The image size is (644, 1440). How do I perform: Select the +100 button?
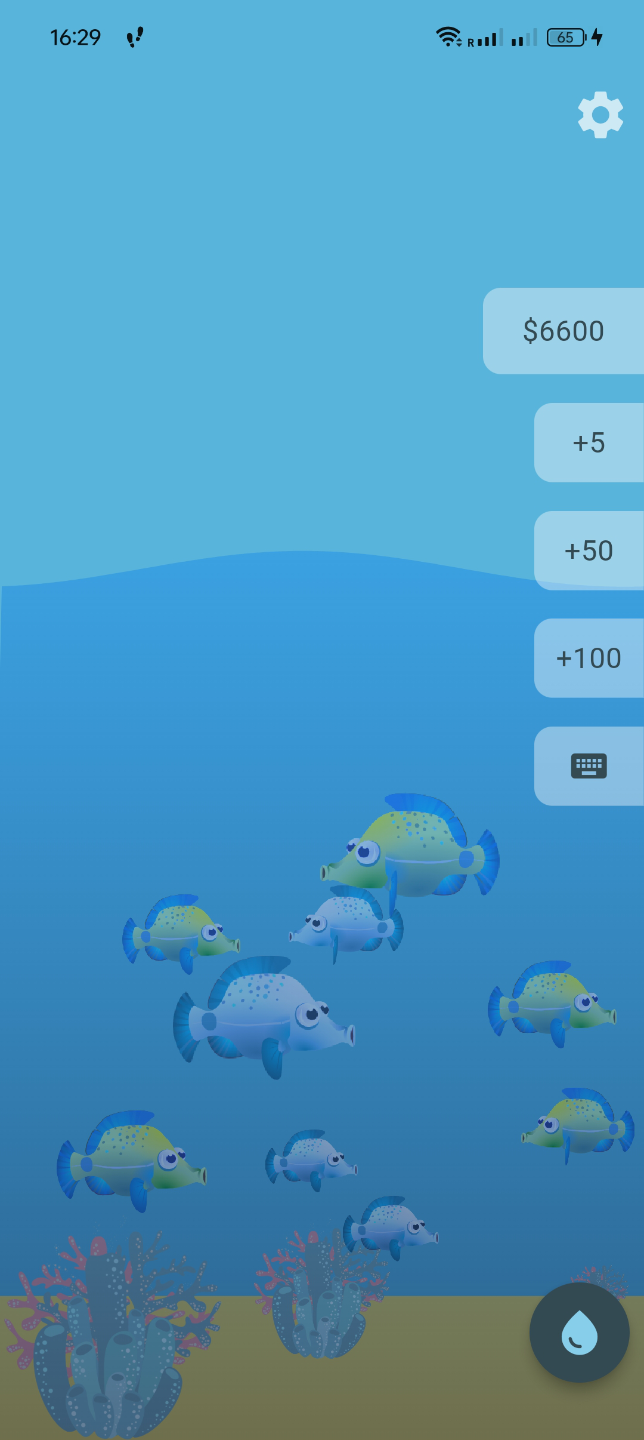[x=589, y=658]
